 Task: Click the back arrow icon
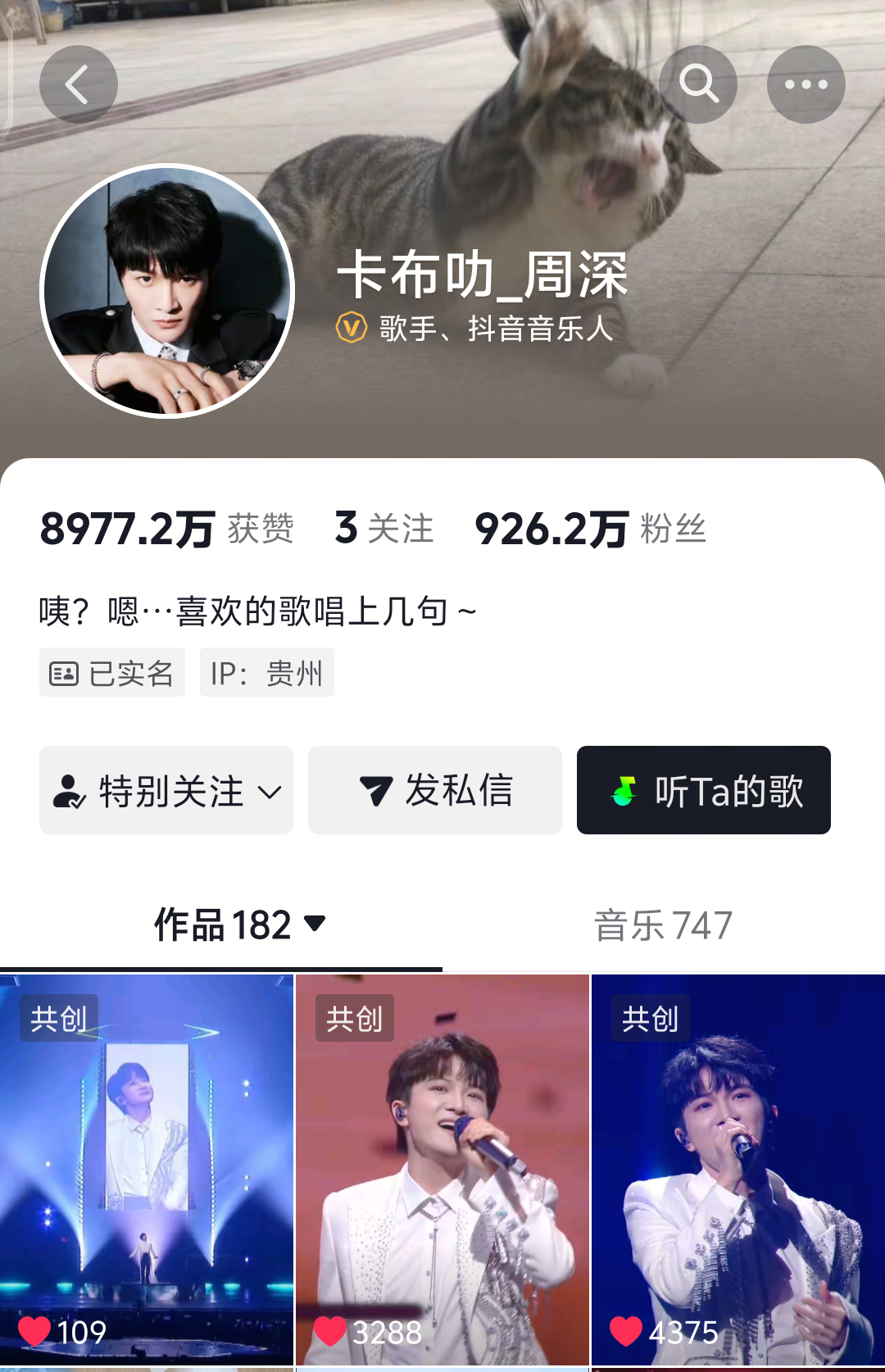[79, 84]
